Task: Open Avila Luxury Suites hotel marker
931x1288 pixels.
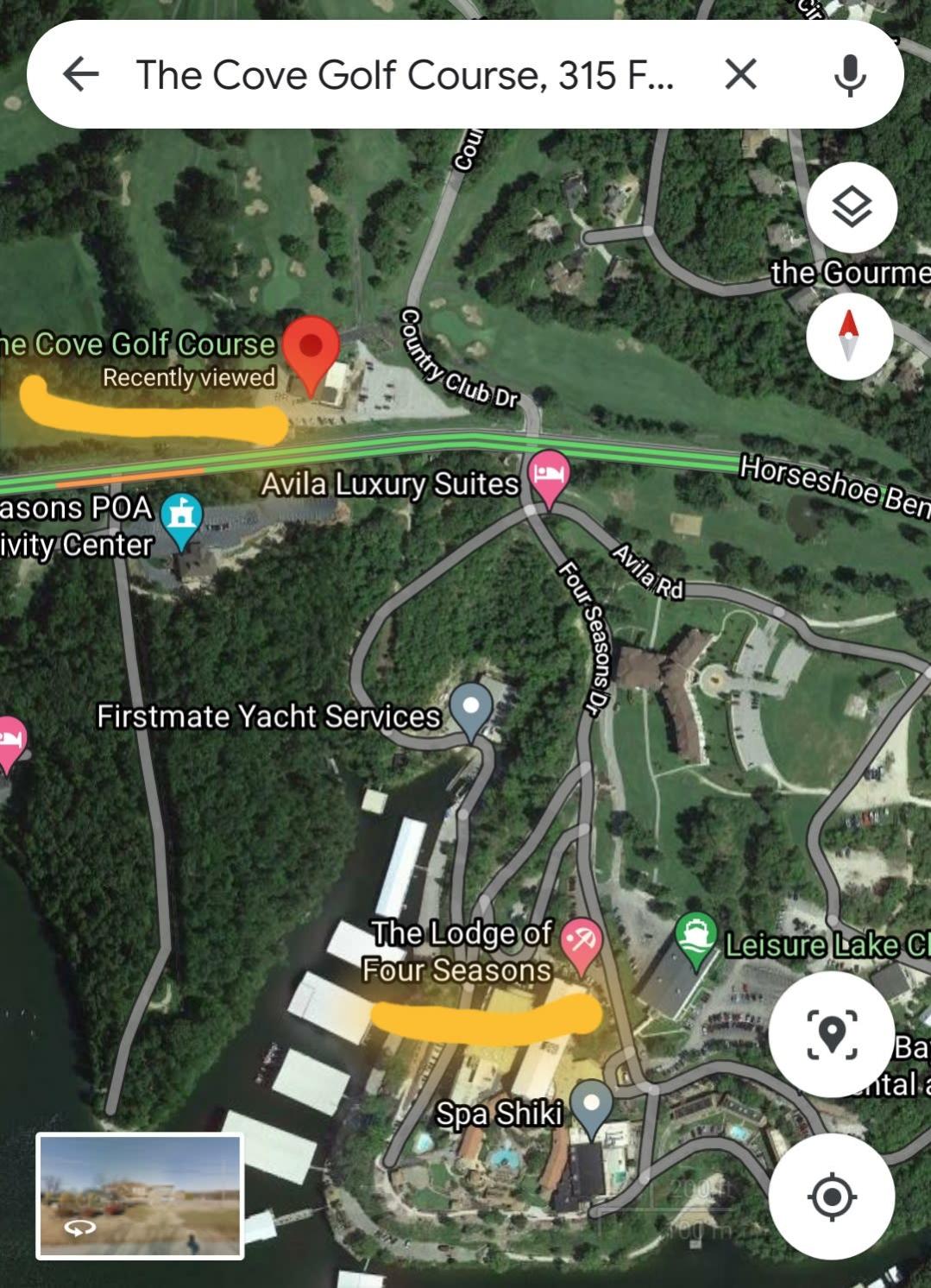Action: point(550,476)
